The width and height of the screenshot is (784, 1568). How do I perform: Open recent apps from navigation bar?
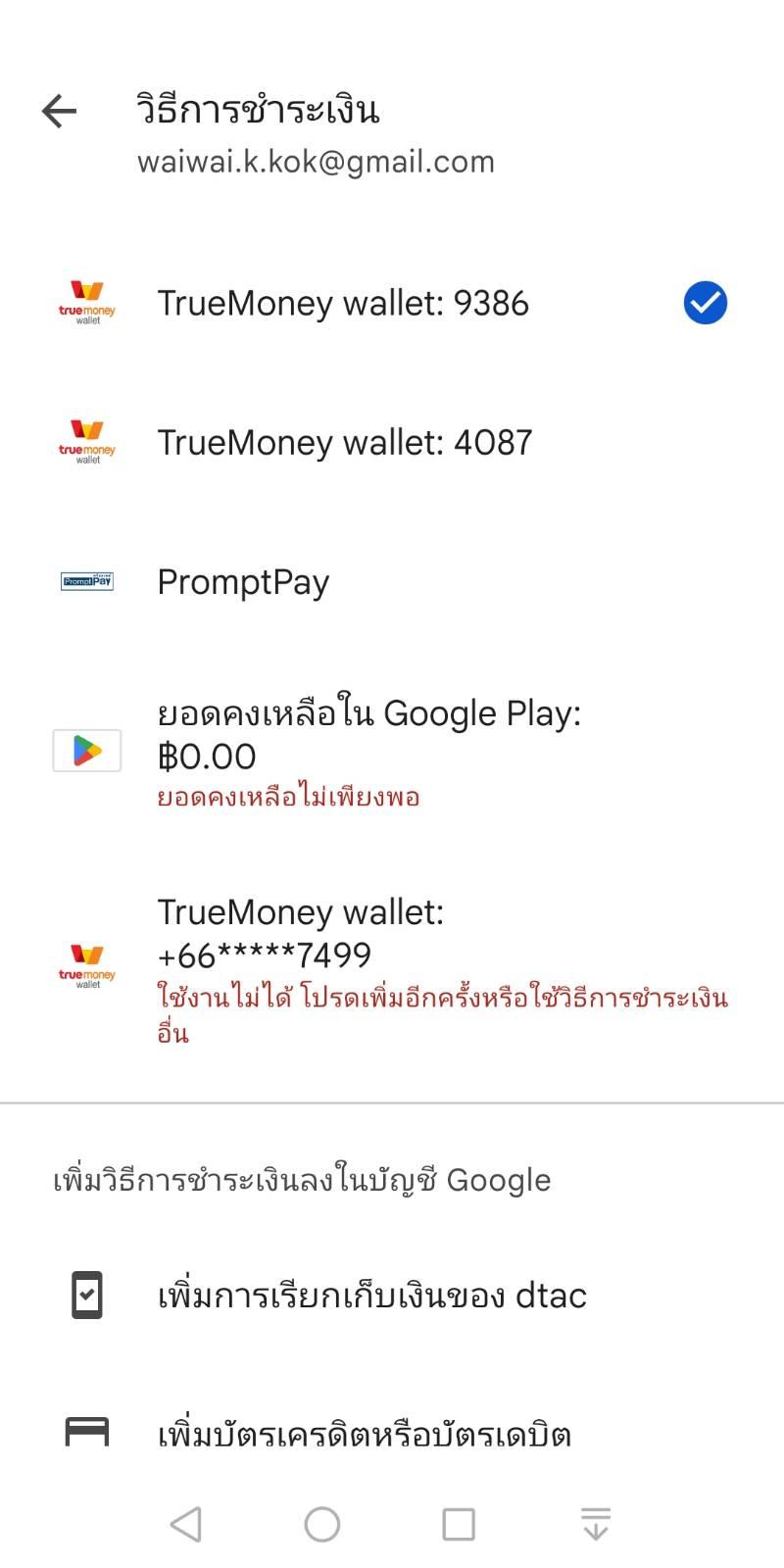[x=459, y=1525]
